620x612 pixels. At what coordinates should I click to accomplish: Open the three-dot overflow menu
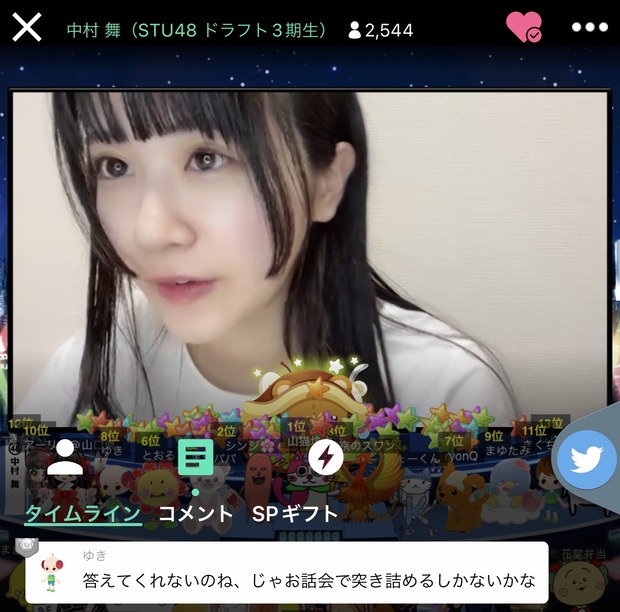coord(589,27)
